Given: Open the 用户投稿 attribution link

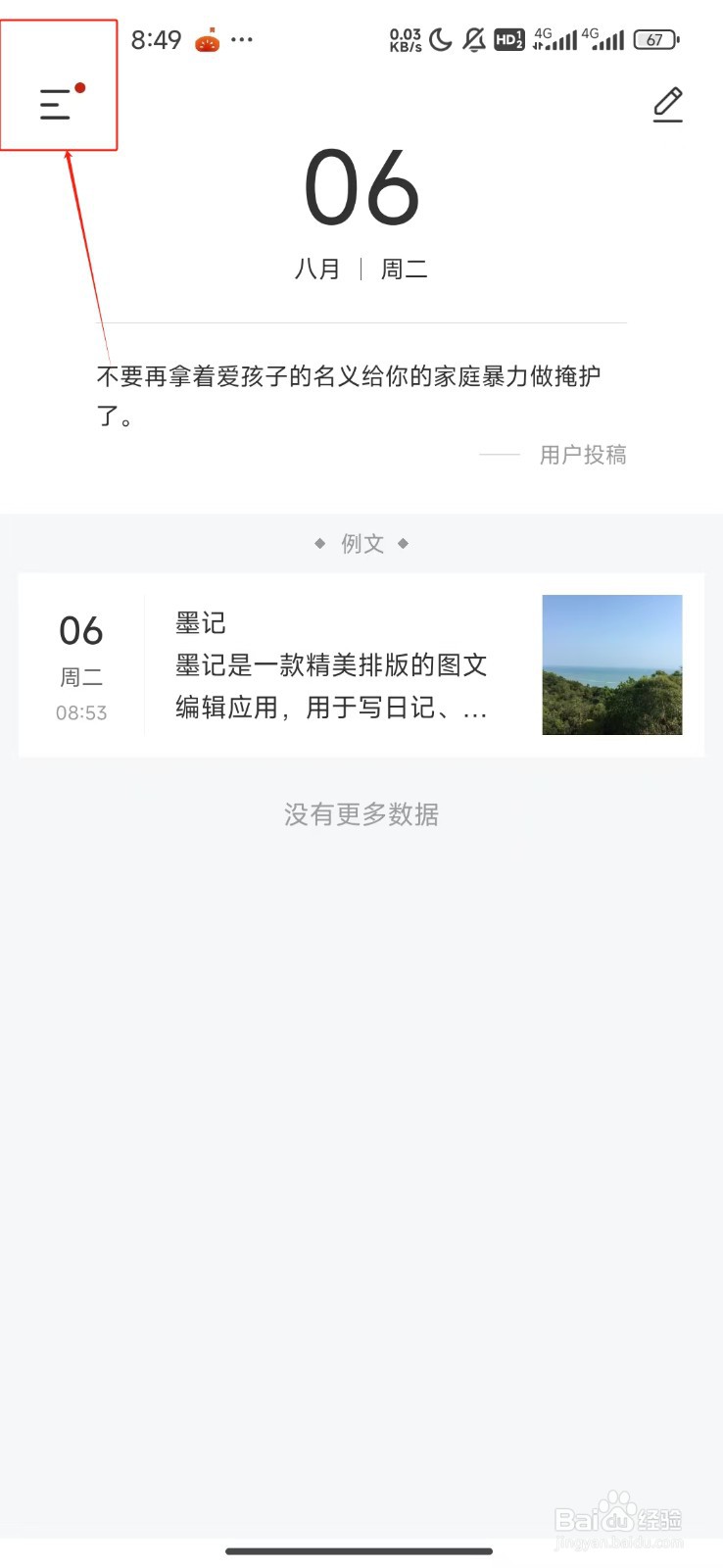Looking at the screenshot, I should [x=582, y=454].
